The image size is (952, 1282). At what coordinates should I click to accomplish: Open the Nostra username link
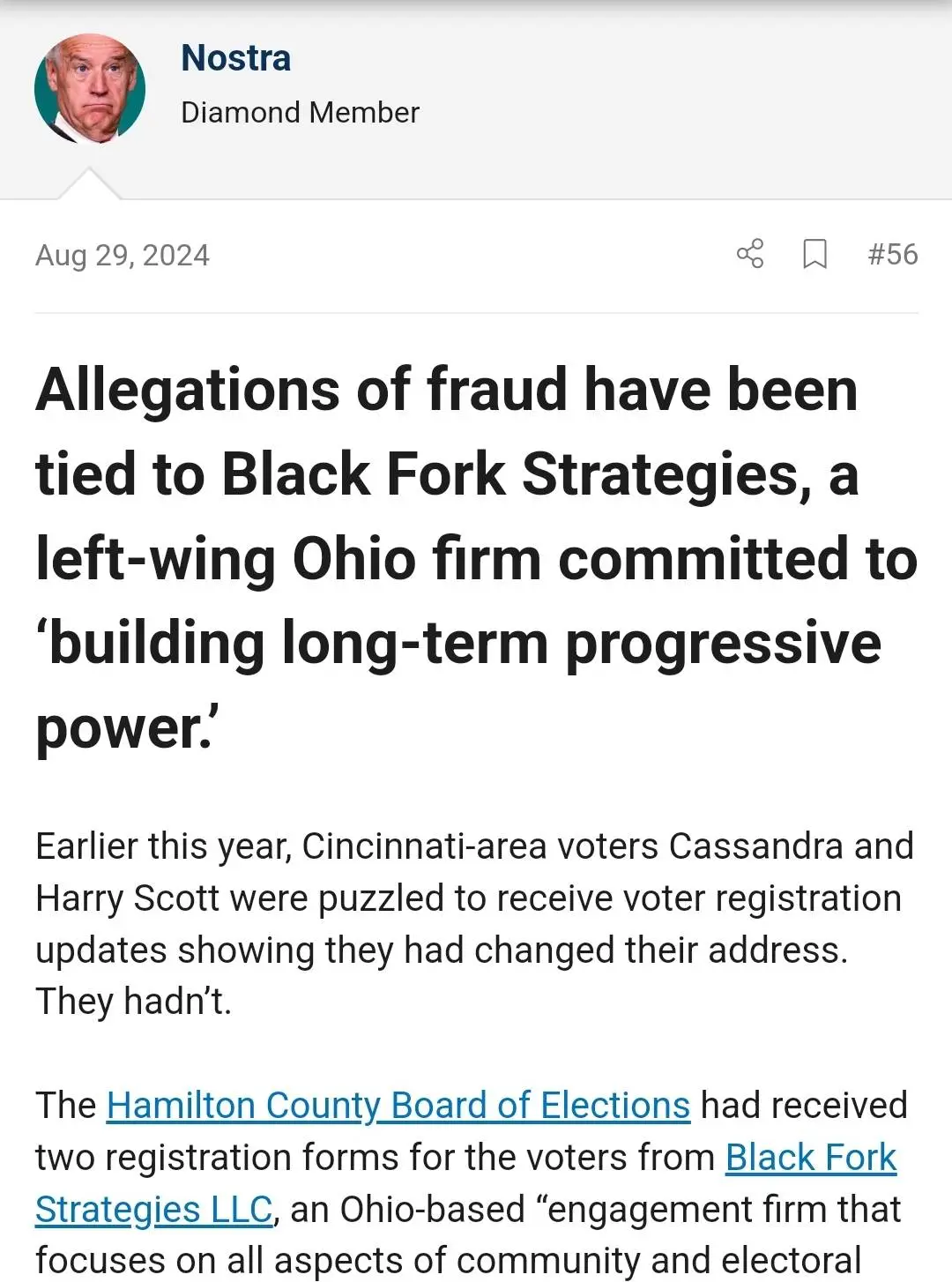tap(235, 58)
